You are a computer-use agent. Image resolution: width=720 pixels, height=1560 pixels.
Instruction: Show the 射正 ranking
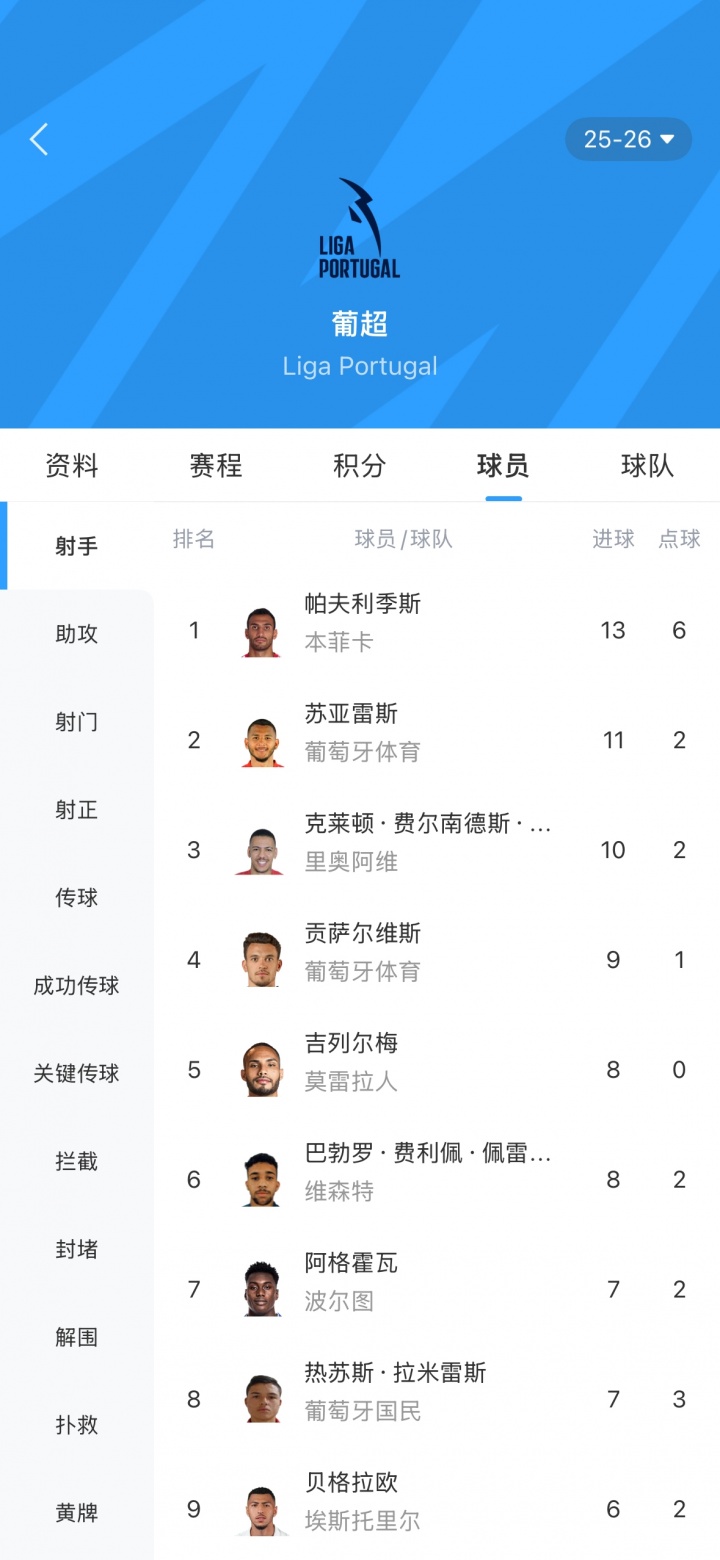pyautogui.click(x=77, y=810)
